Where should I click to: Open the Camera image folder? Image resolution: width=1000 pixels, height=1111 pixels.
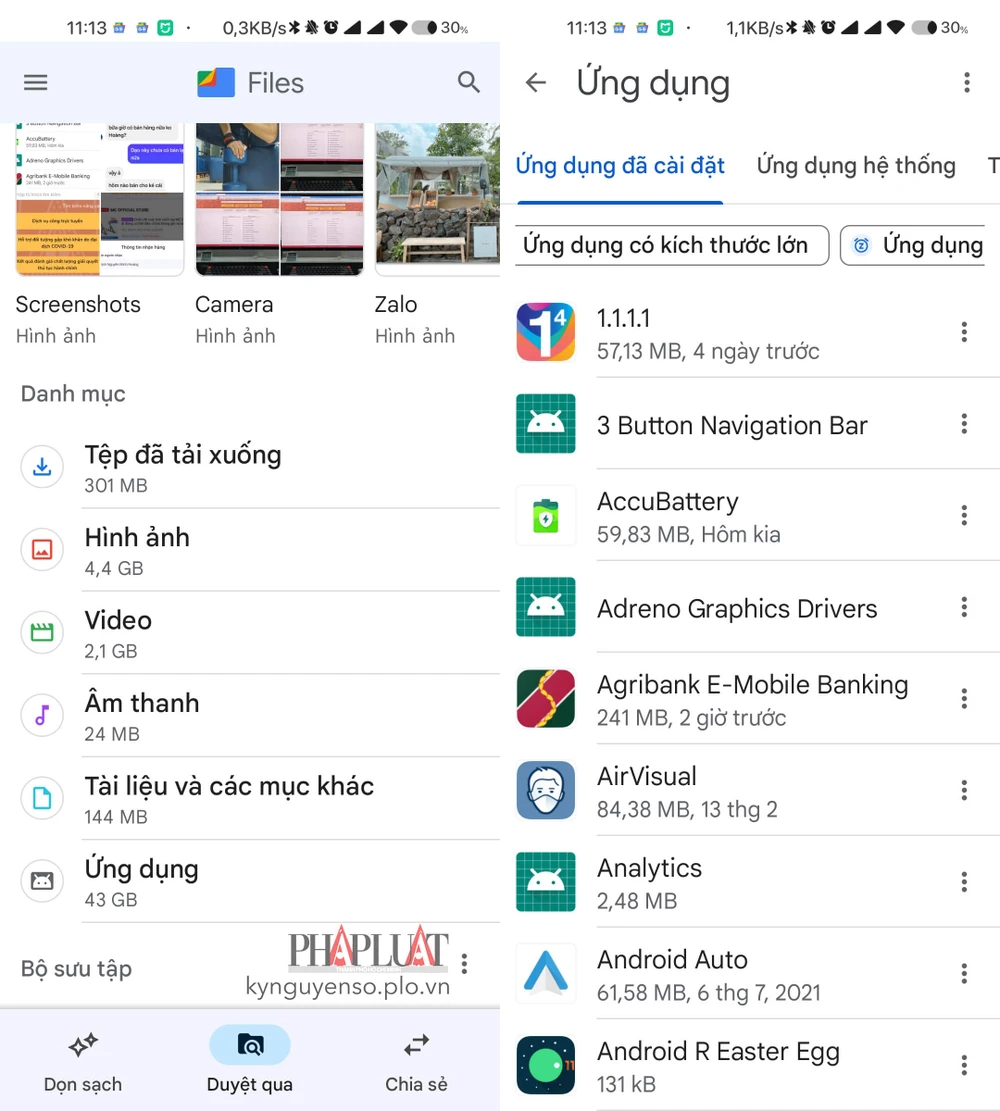click(279, 200)
